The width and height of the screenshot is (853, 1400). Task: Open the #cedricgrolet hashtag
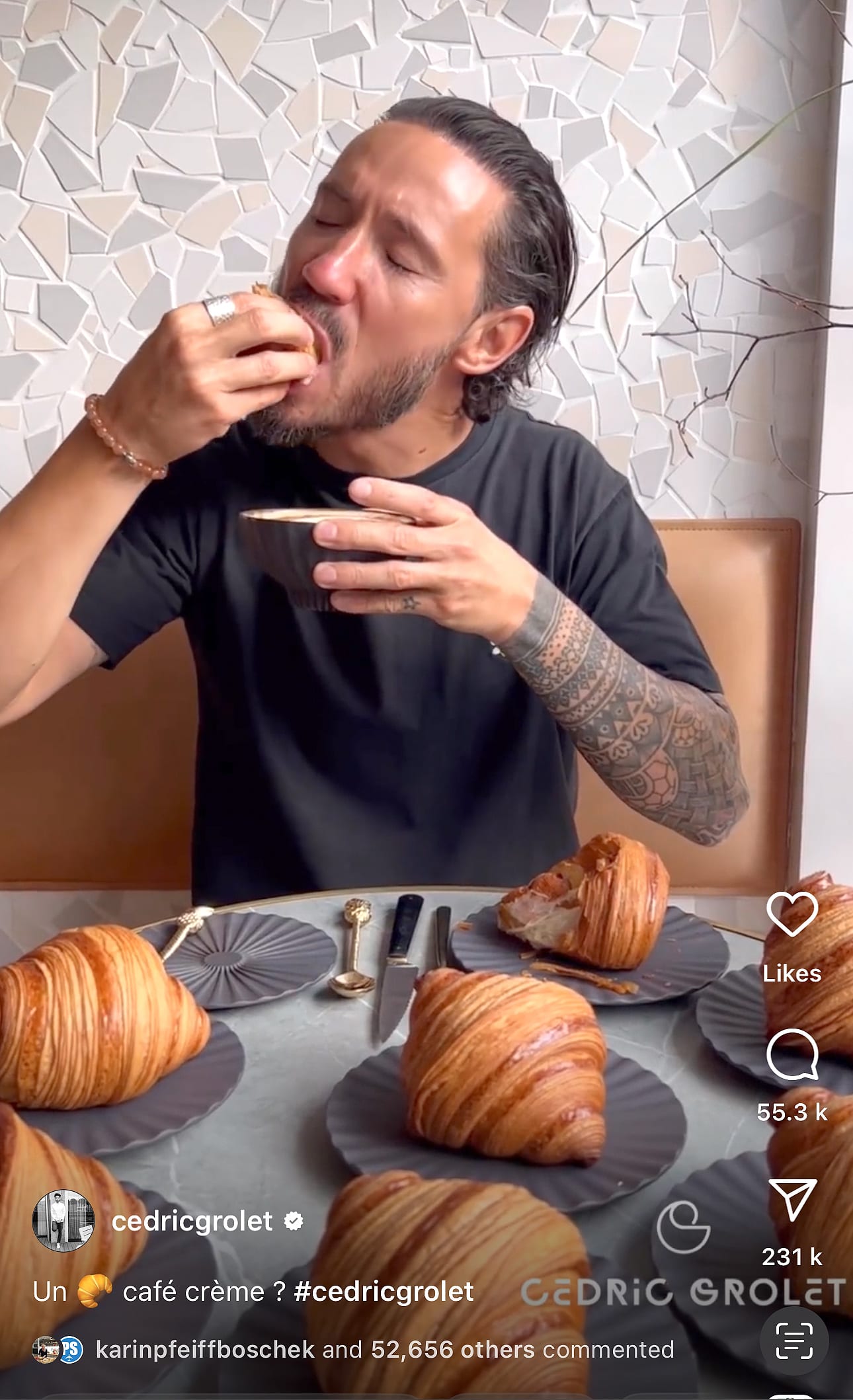coord(384,1291)
